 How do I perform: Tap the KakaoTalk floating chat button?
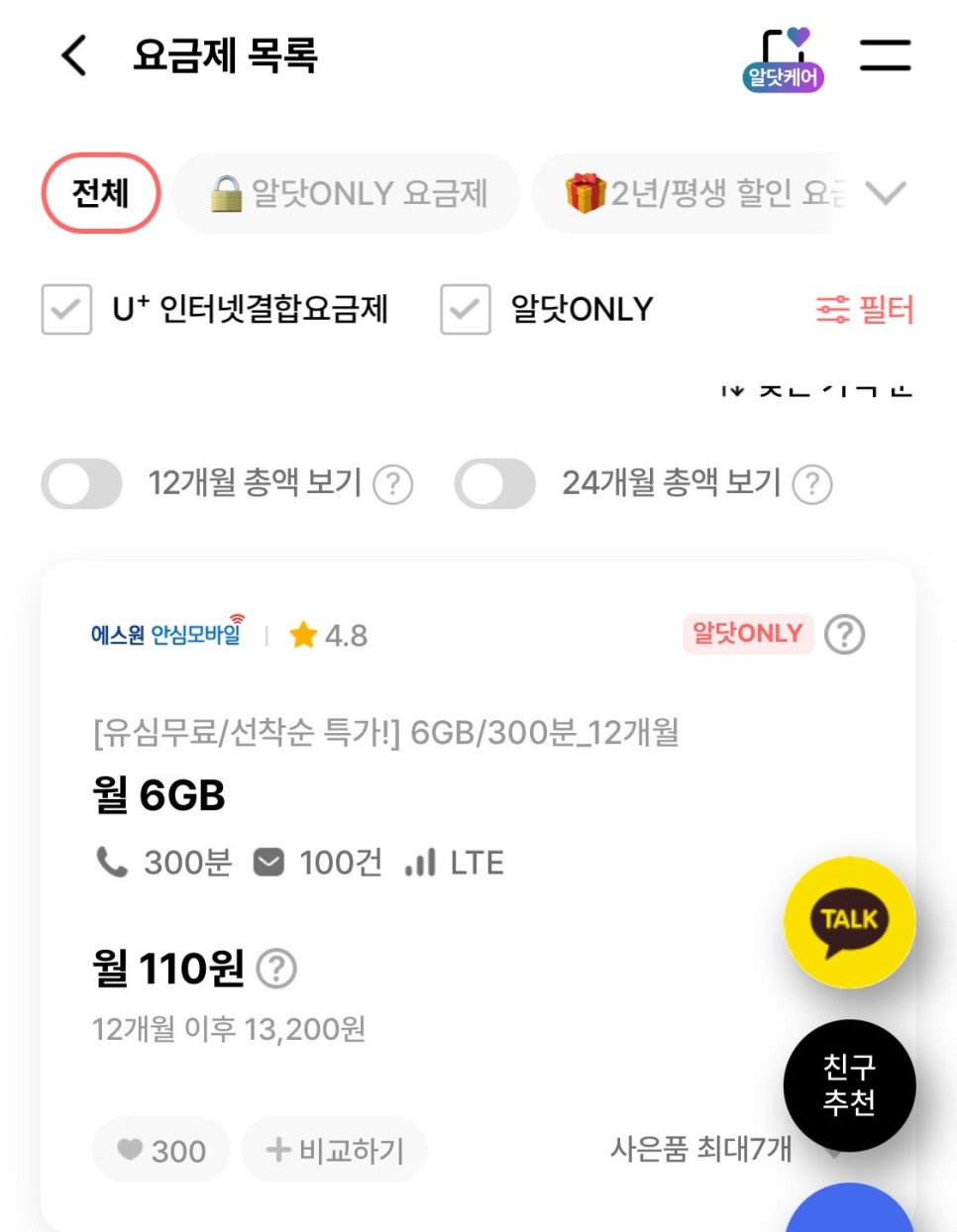click(x=848, y=922)
